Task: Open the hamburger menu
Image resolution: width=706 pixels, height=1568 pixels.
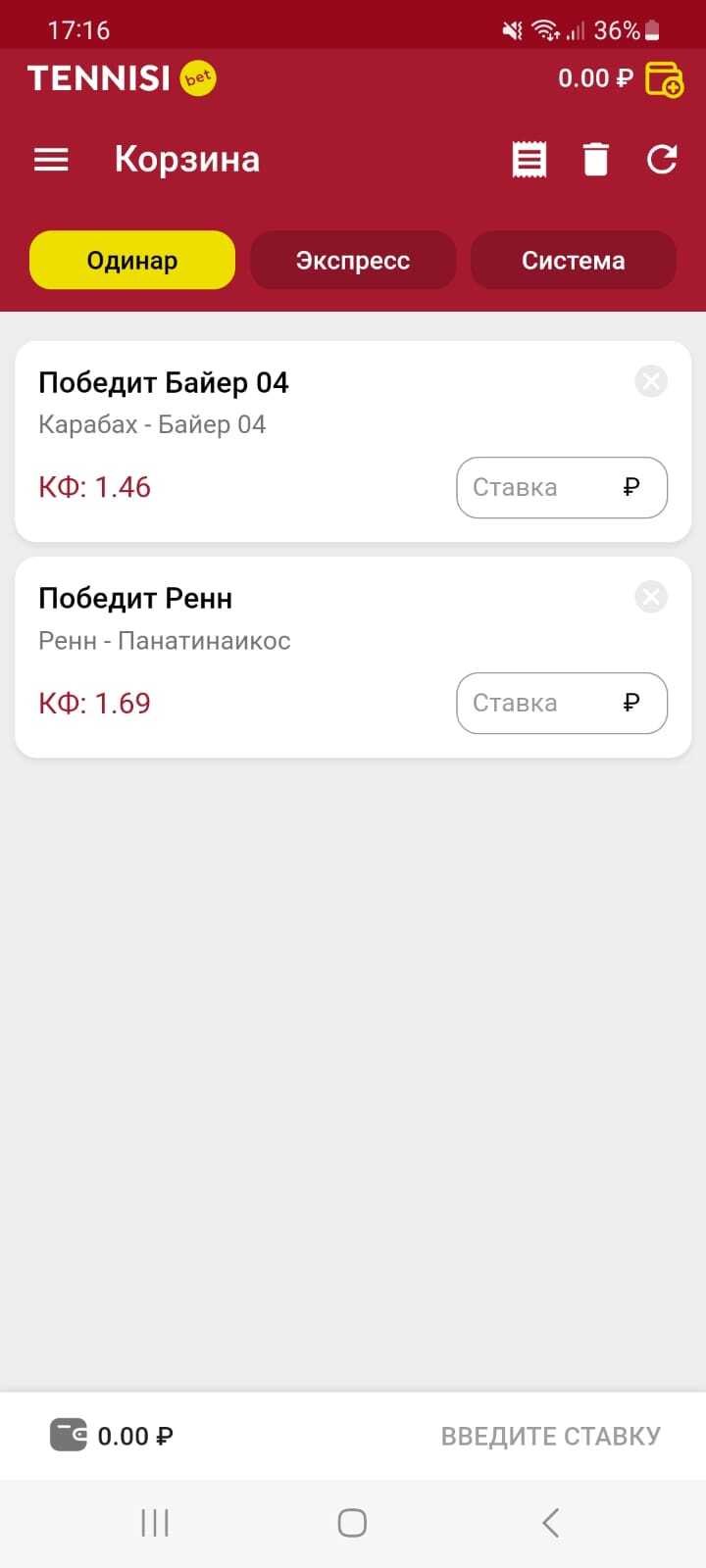Action: (x=51, y=160)
